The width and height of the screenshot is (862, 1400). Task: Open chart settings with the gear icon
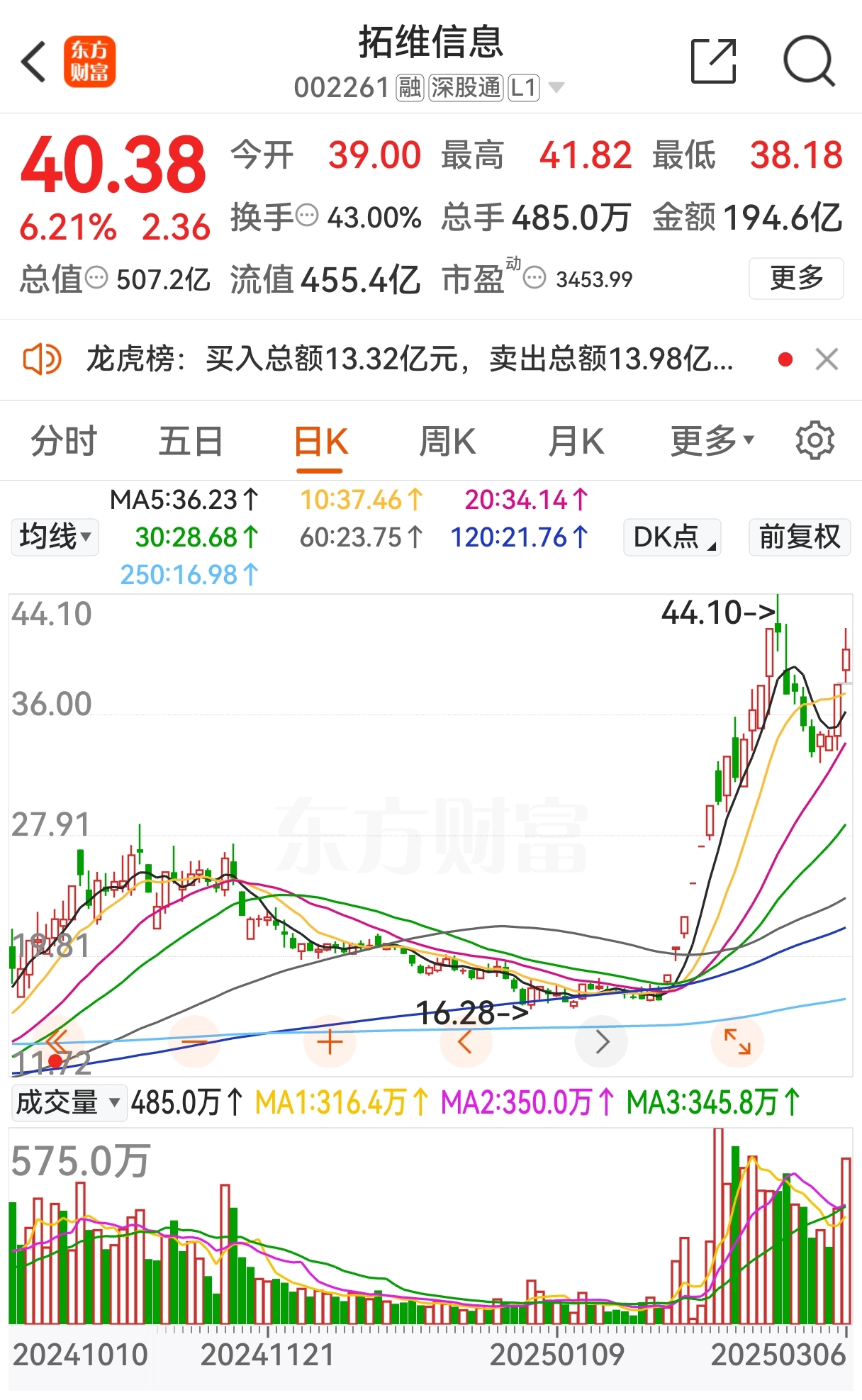814,439
